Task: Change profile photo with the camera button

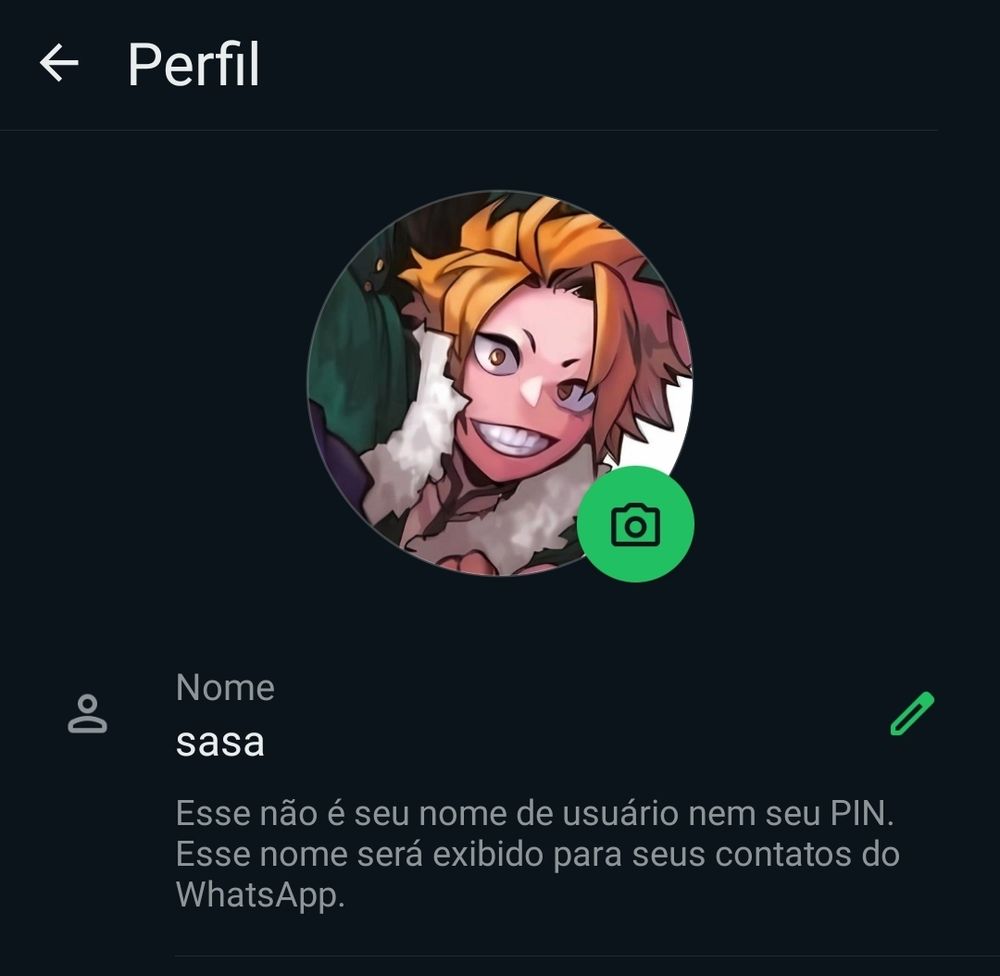Action: (x=635, y=524)
